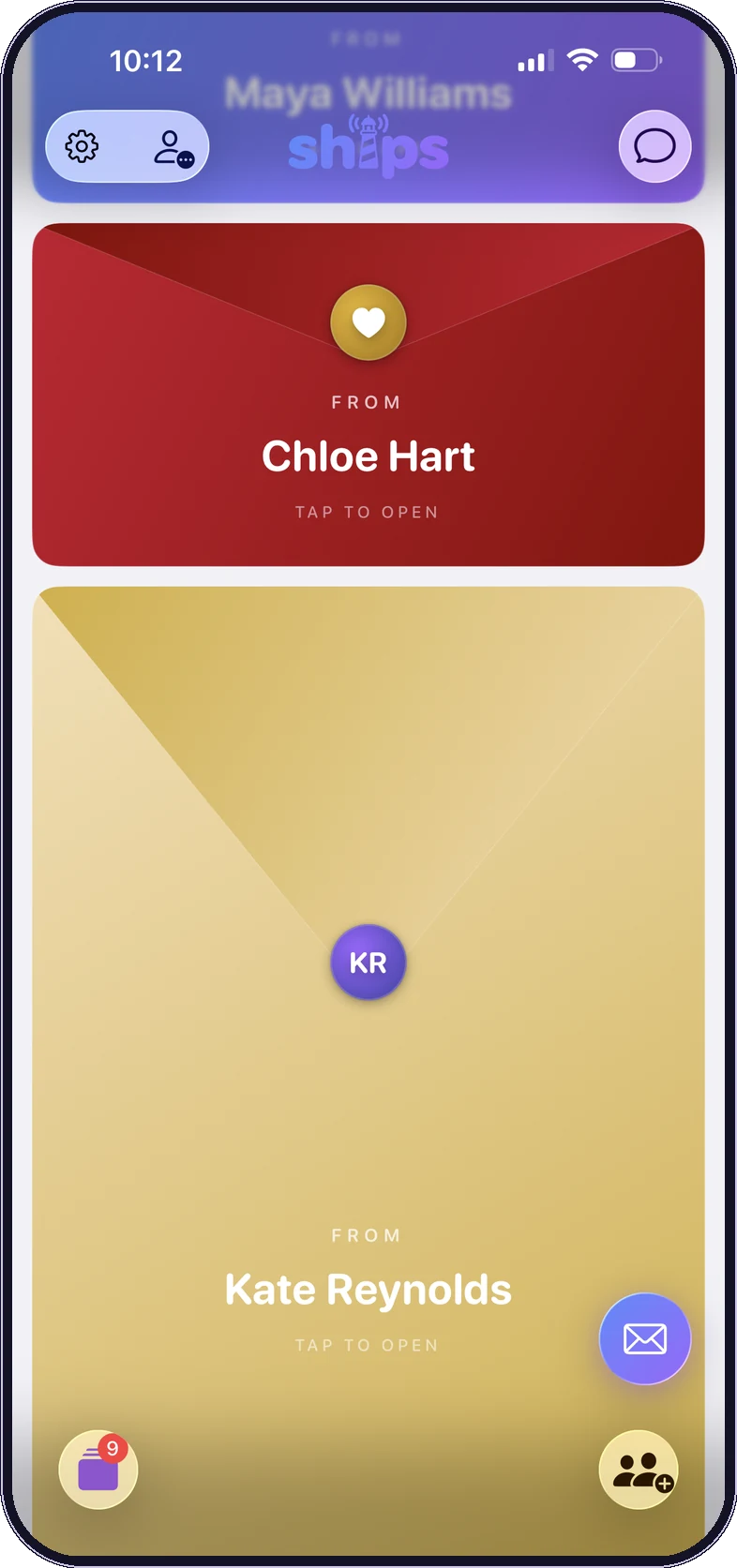
Task: Open the profile status icon
Action: 173,148
